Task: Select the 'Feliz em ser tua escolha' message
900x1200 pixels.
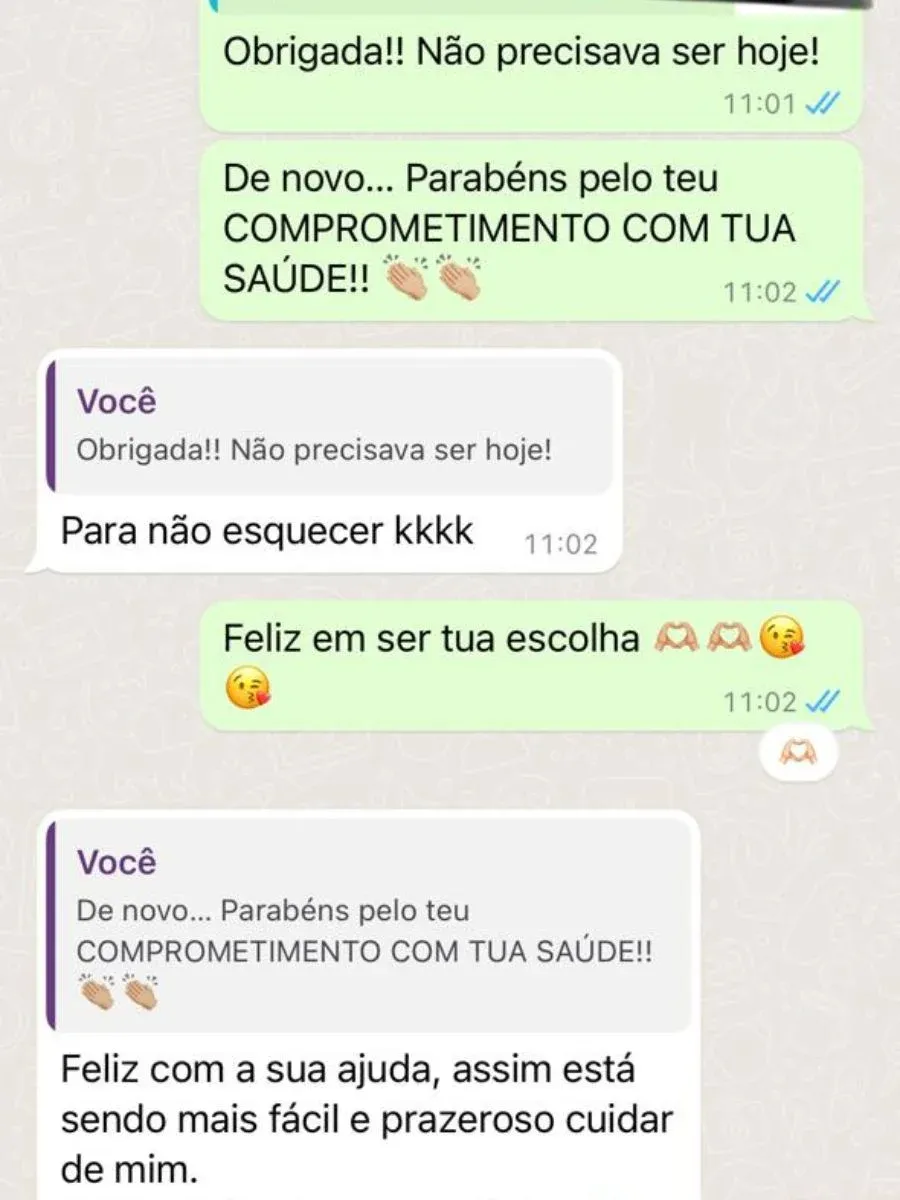Action: click(x=430, y=635)
